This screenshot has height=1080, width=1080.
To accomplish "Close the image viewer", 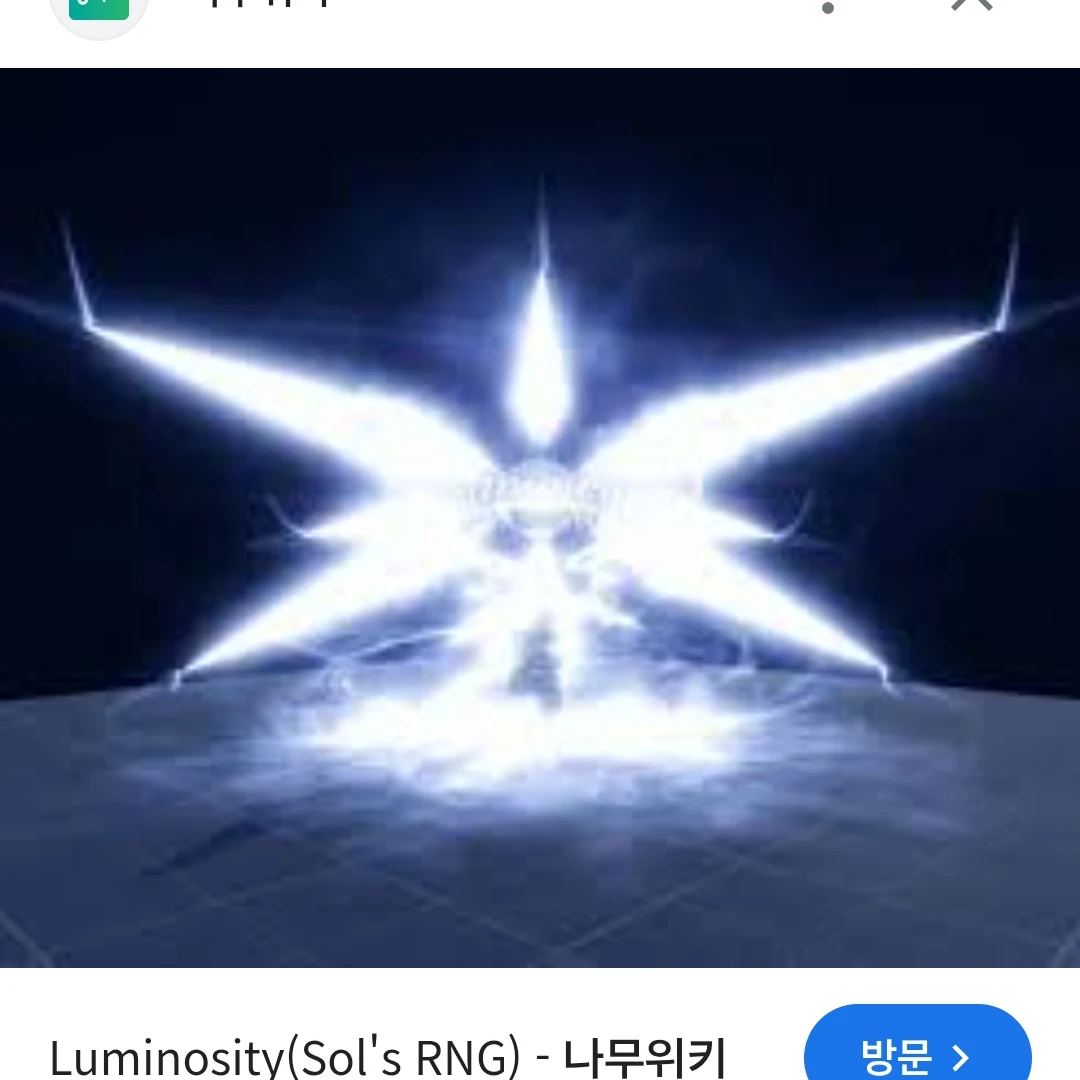I will click(x=971, y=6).
